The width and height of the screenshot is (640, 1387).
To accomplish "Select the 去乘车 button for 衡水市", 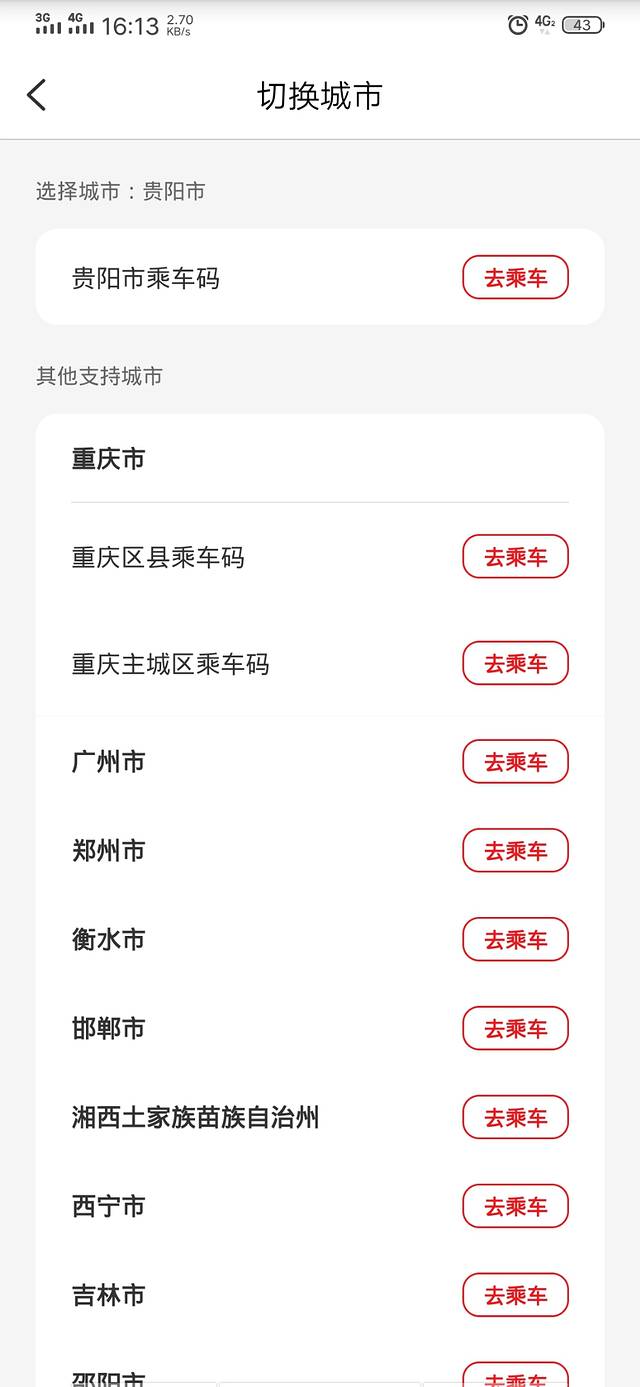I will coord(515,940).
